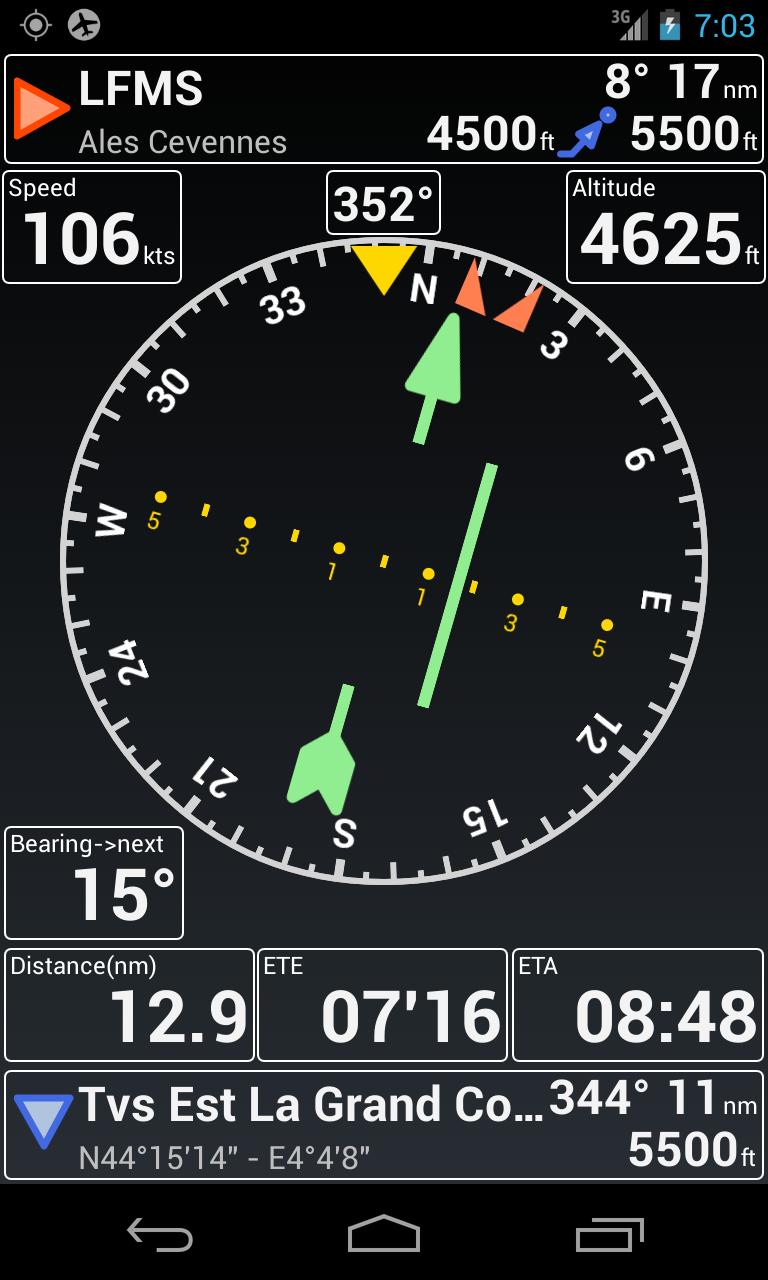Screen dimensions: 768x1280
Task: Open the heading selector showing 352°
Action: click(383, 203)
